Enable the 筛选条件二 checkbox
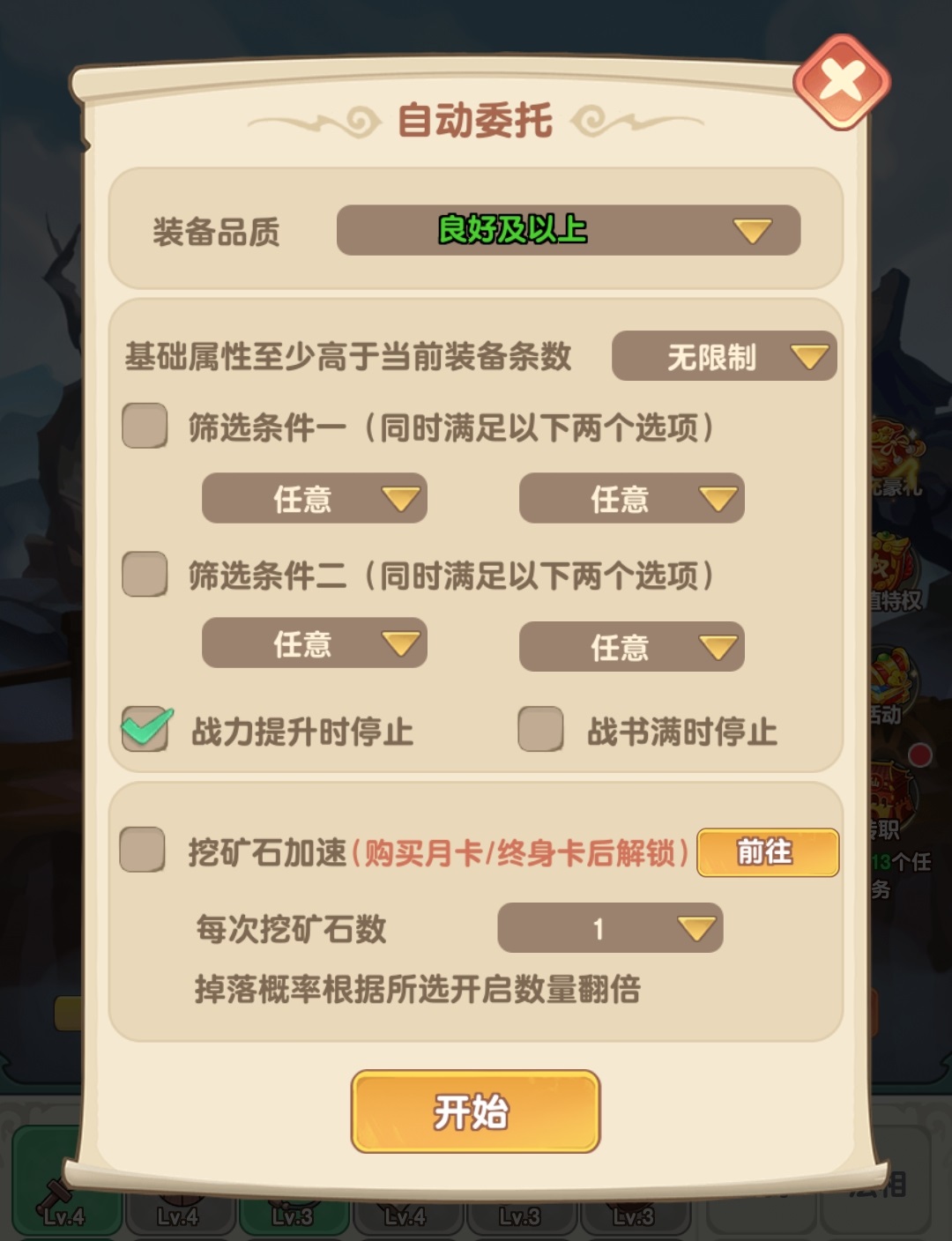 tap(145, 575)
